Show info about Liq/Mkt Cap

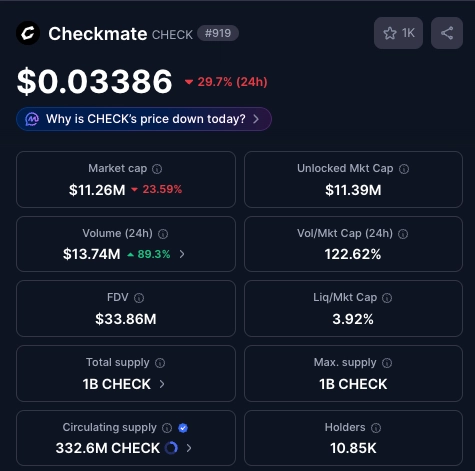[387, 298]
